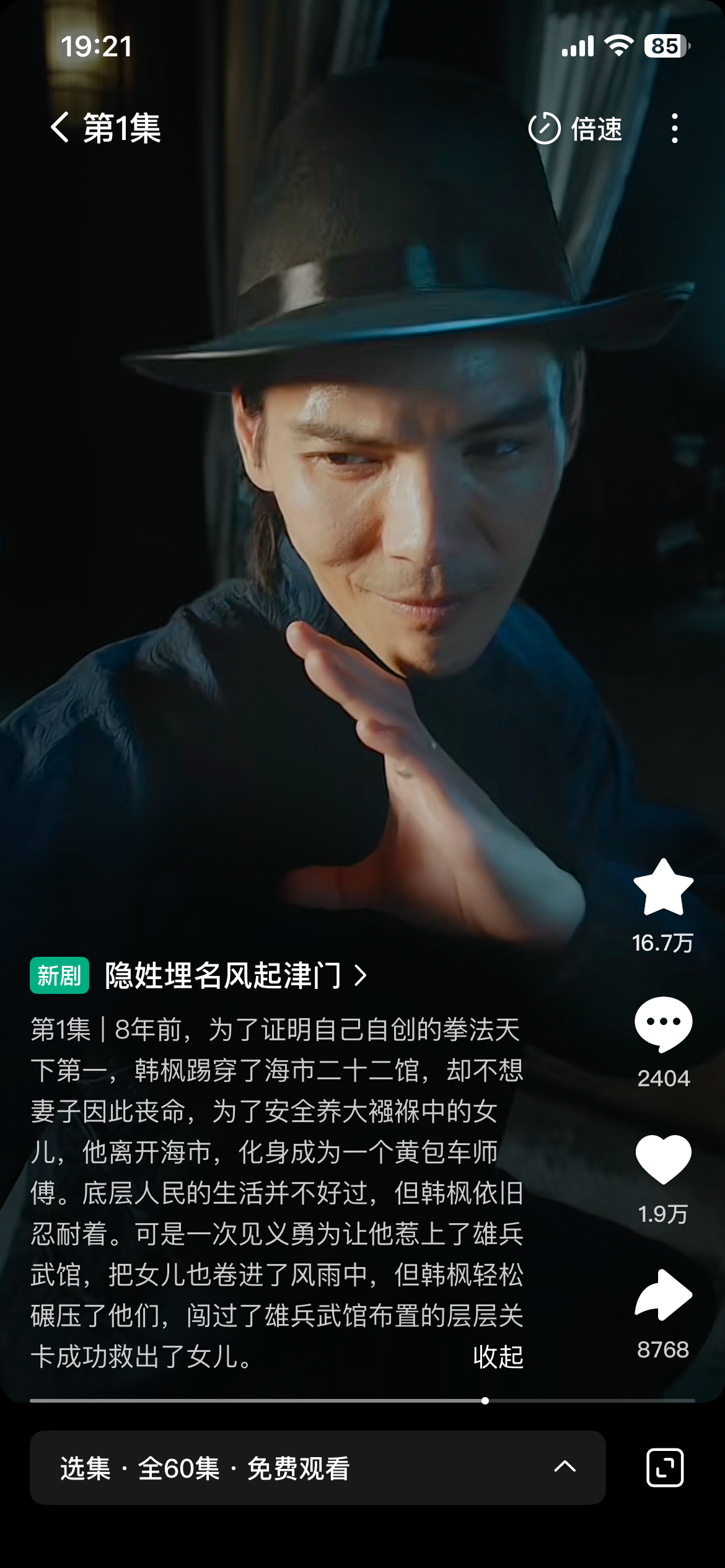
Task: Open the playback speed (倍速) option
Action: (x=575, y=129)
